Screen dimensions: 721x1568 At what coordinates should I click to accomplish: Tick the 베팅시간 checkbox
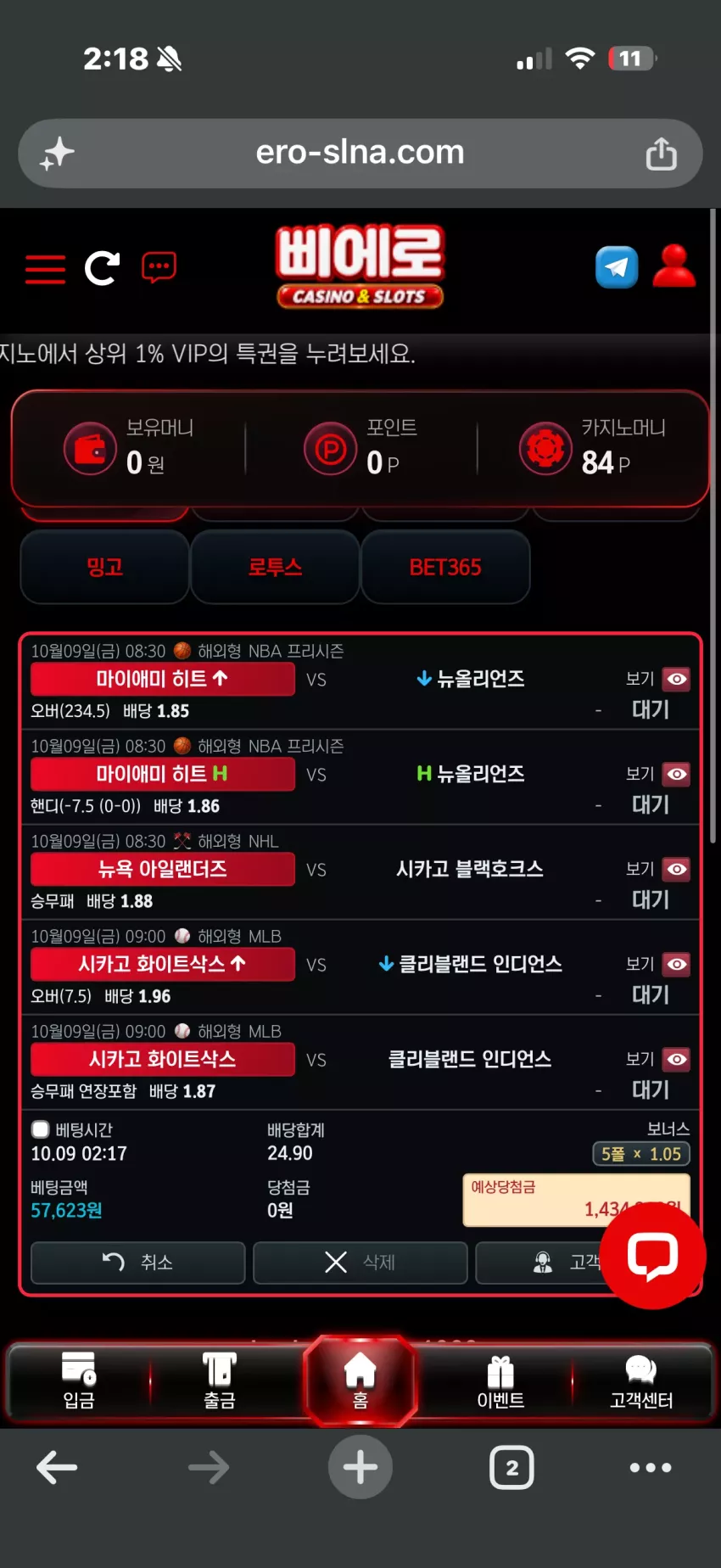click(40, 1129)
